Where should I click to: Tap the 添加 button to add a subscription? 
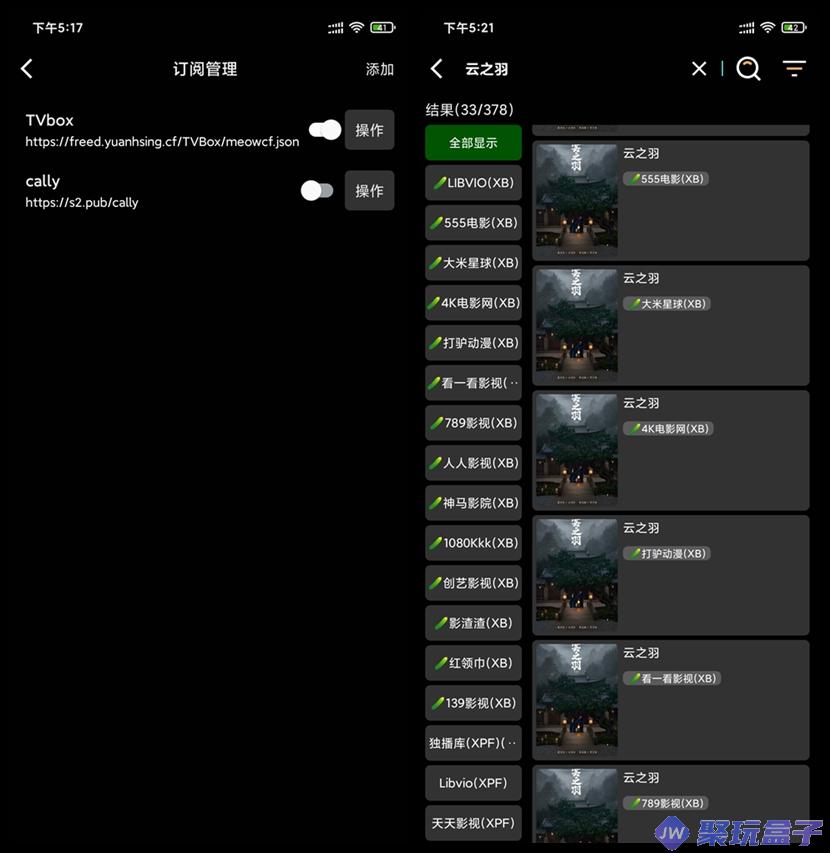pos(379,69)
